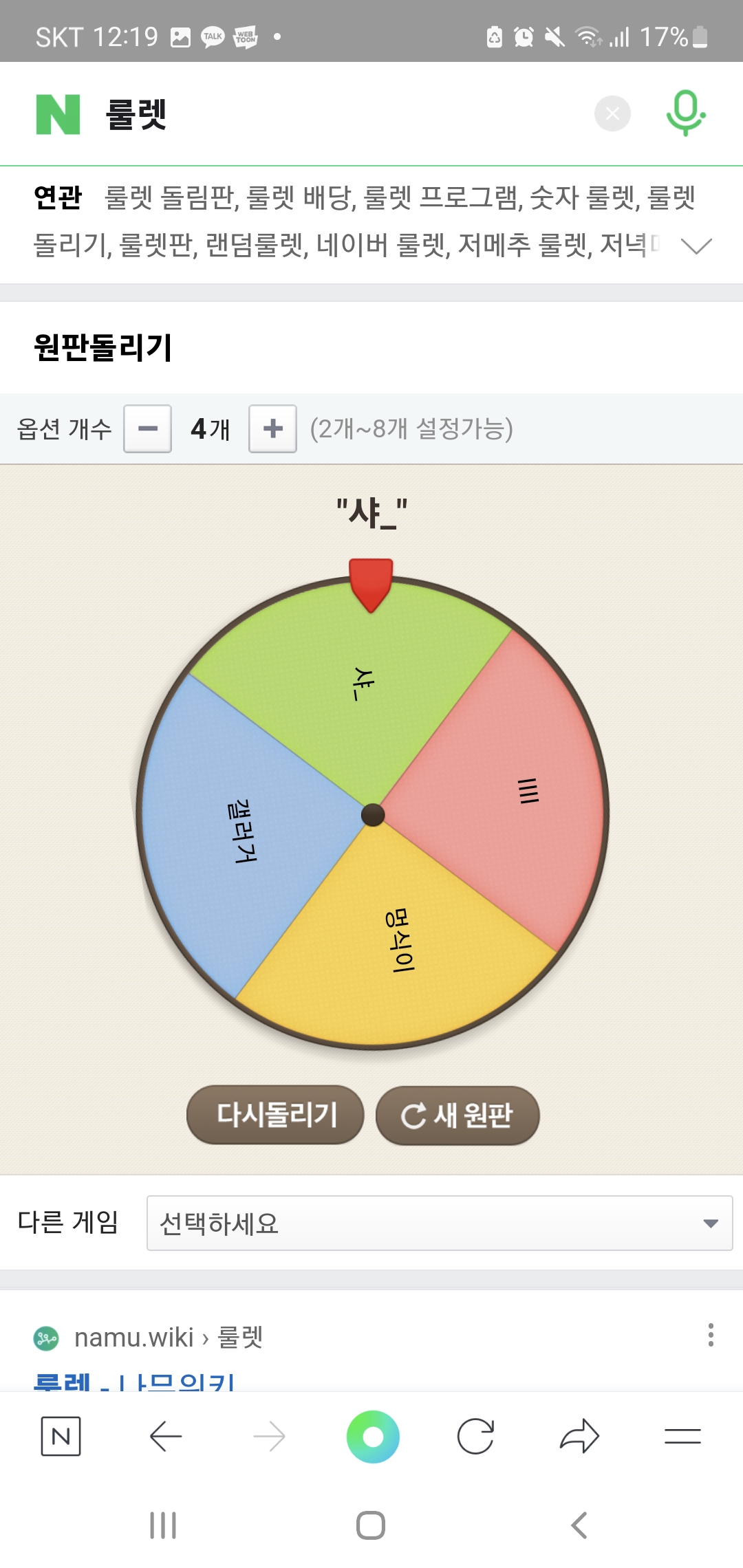Share this page

[x=579, y=1436]
